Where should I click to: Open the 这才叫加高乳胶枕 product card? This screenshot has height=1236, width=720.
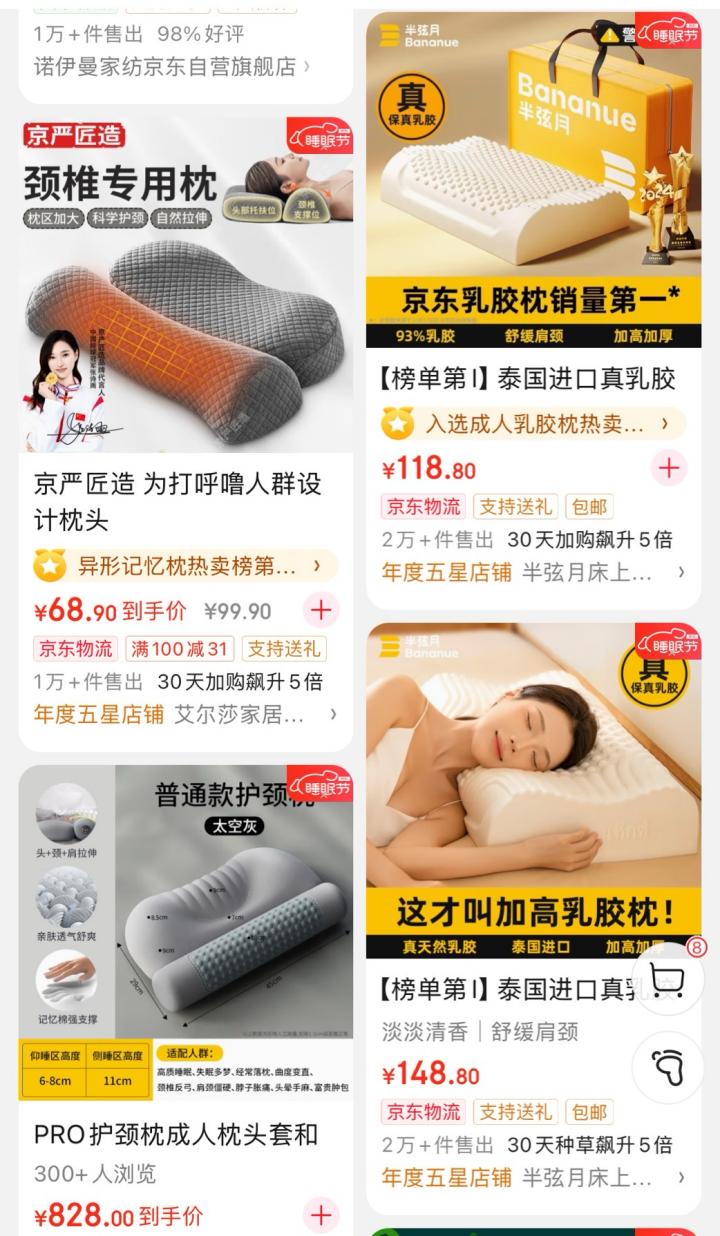(x=533, y=790)
